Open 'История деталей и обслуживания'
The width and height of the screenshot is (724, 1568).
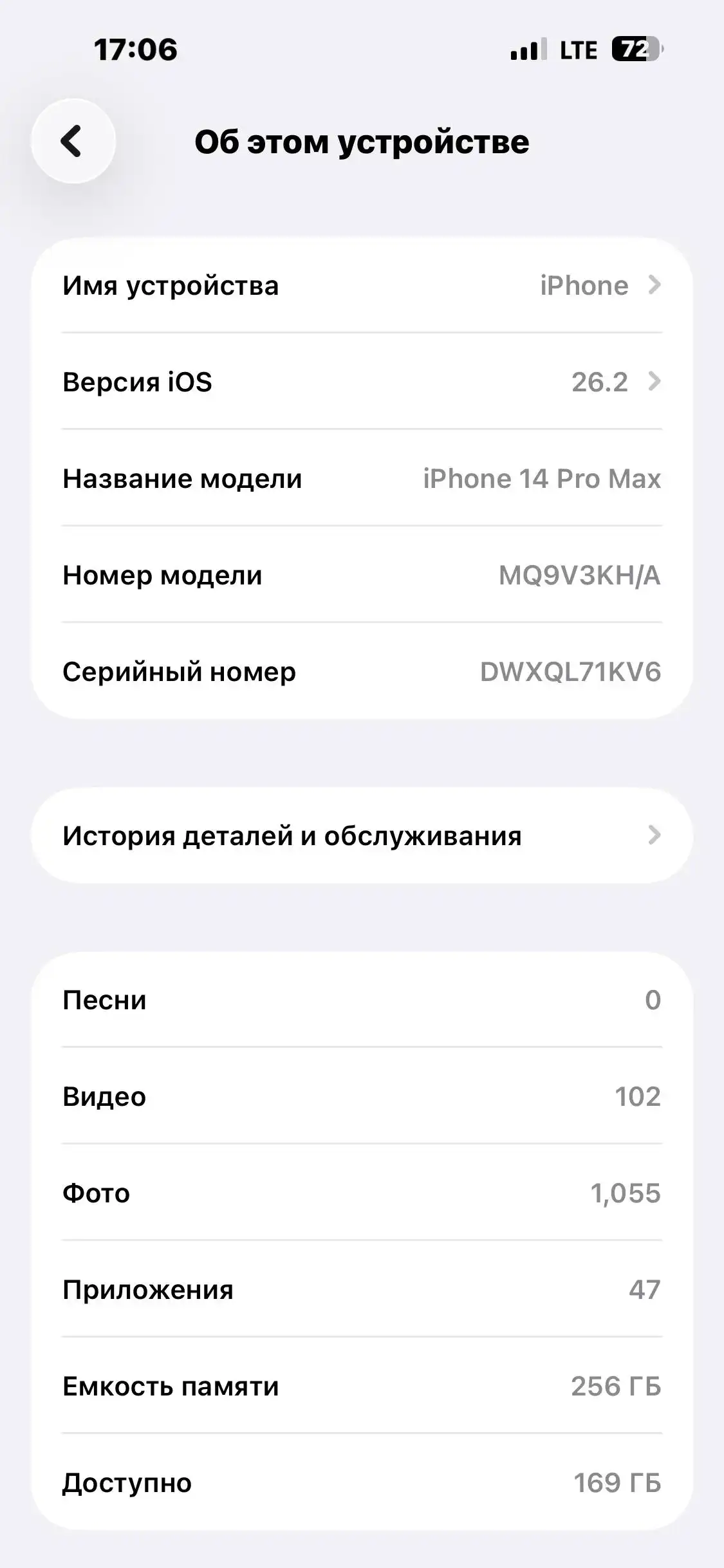[293, 835]
